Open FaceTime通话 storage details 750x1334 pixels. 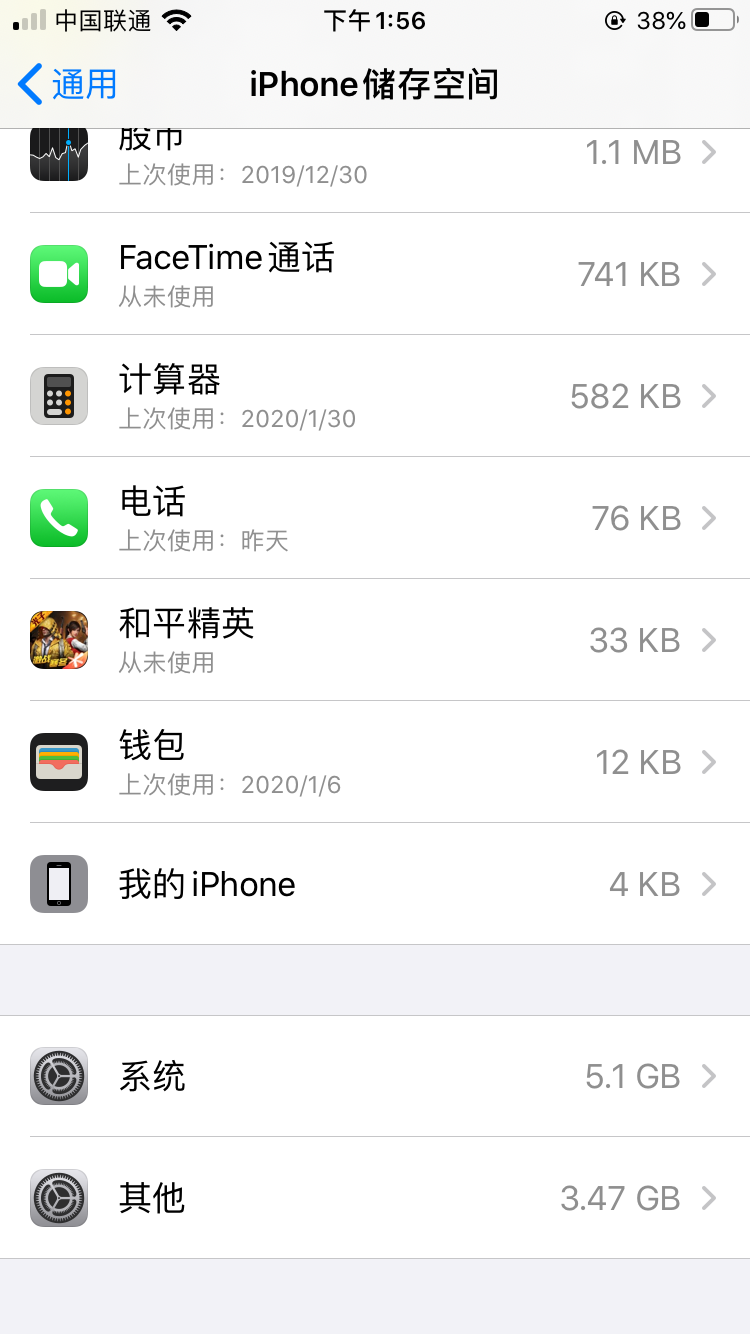[x=375, y=274]
